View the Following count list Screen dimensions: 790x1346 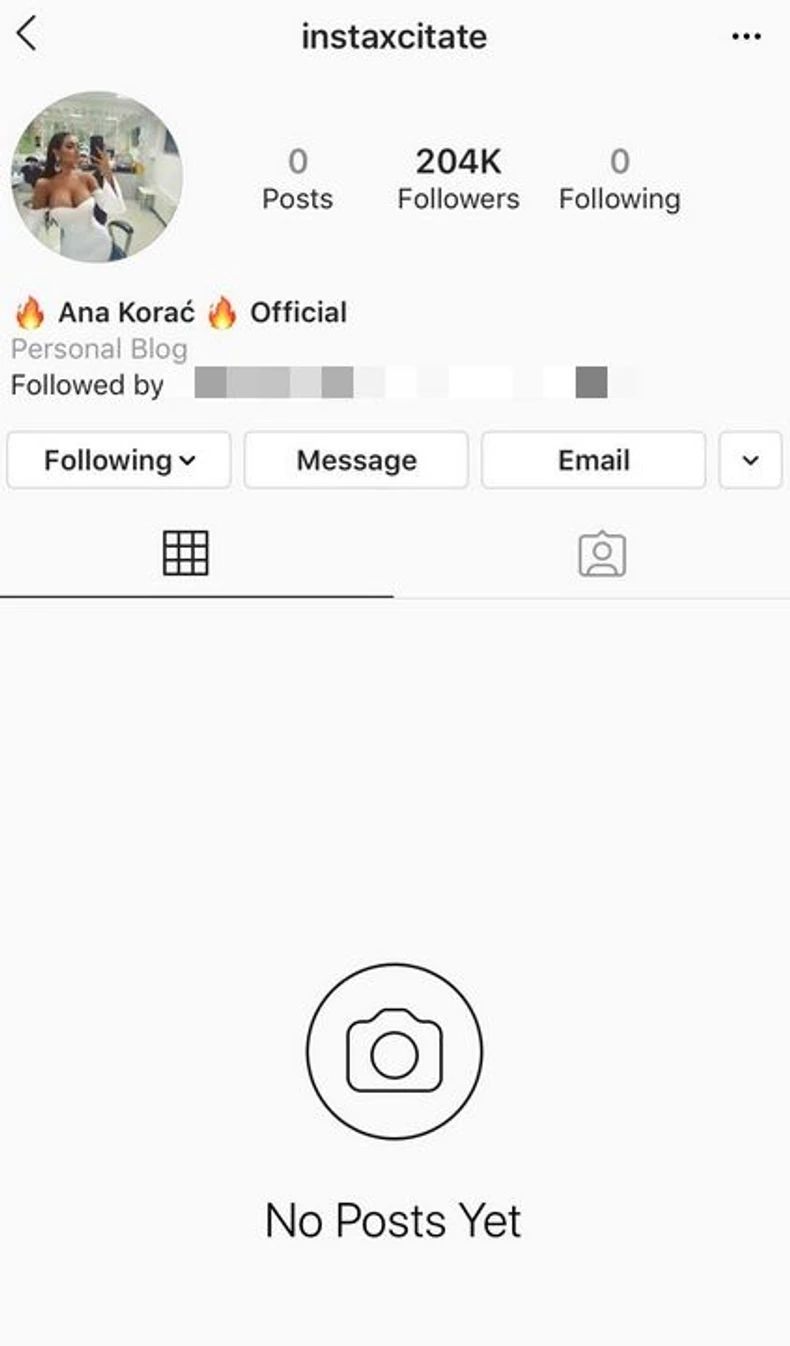[620, 177]
